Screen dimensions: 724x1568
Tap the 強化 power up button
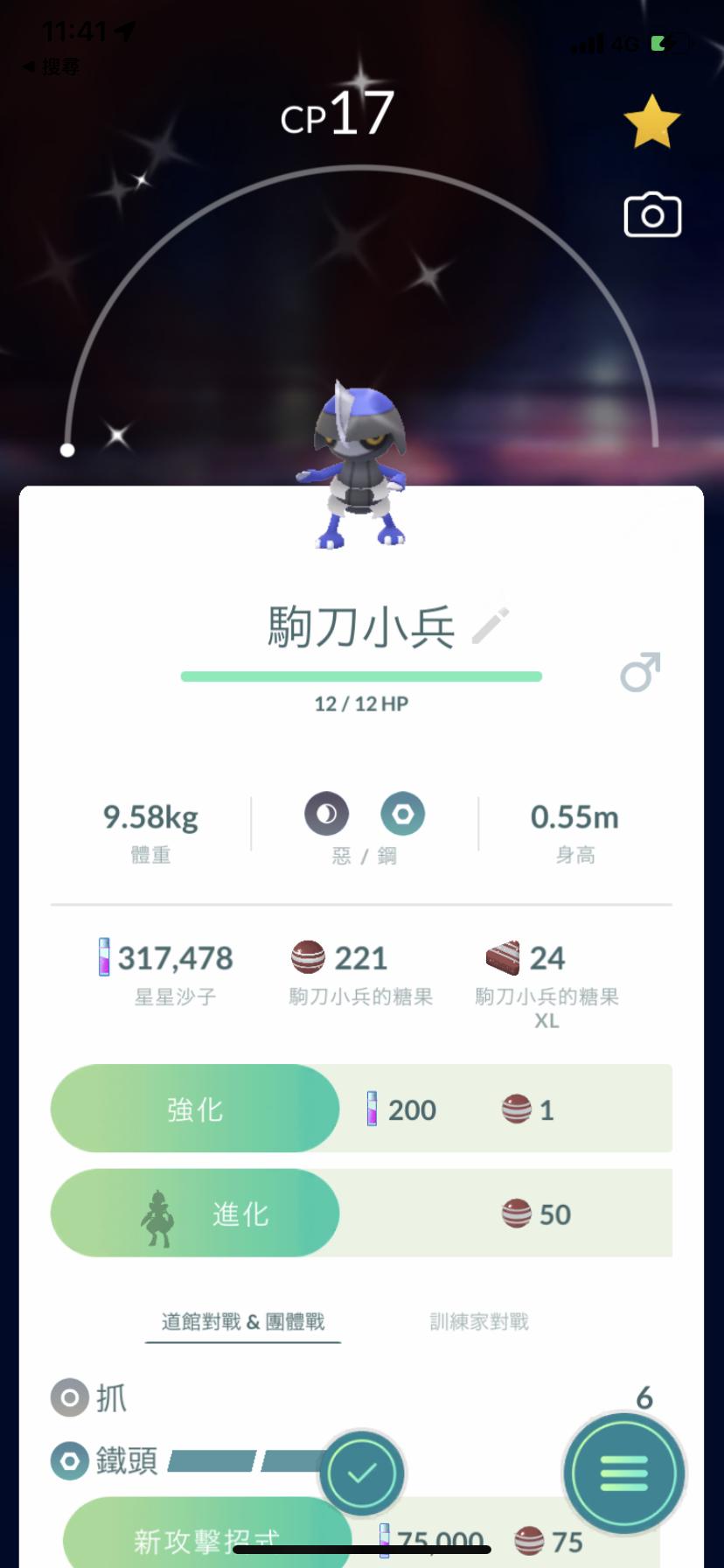click(x=195, y=1109)
